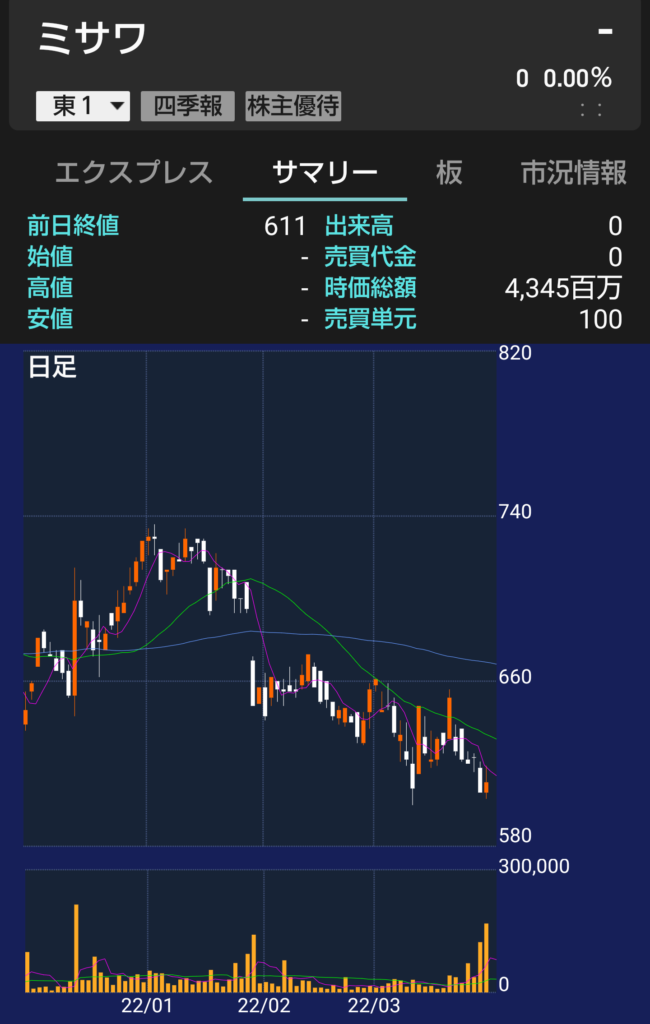Open the 東1 market dropdown
Image resolution: width=650 pixels, height=1024 pixels.
tap(83, 106)
